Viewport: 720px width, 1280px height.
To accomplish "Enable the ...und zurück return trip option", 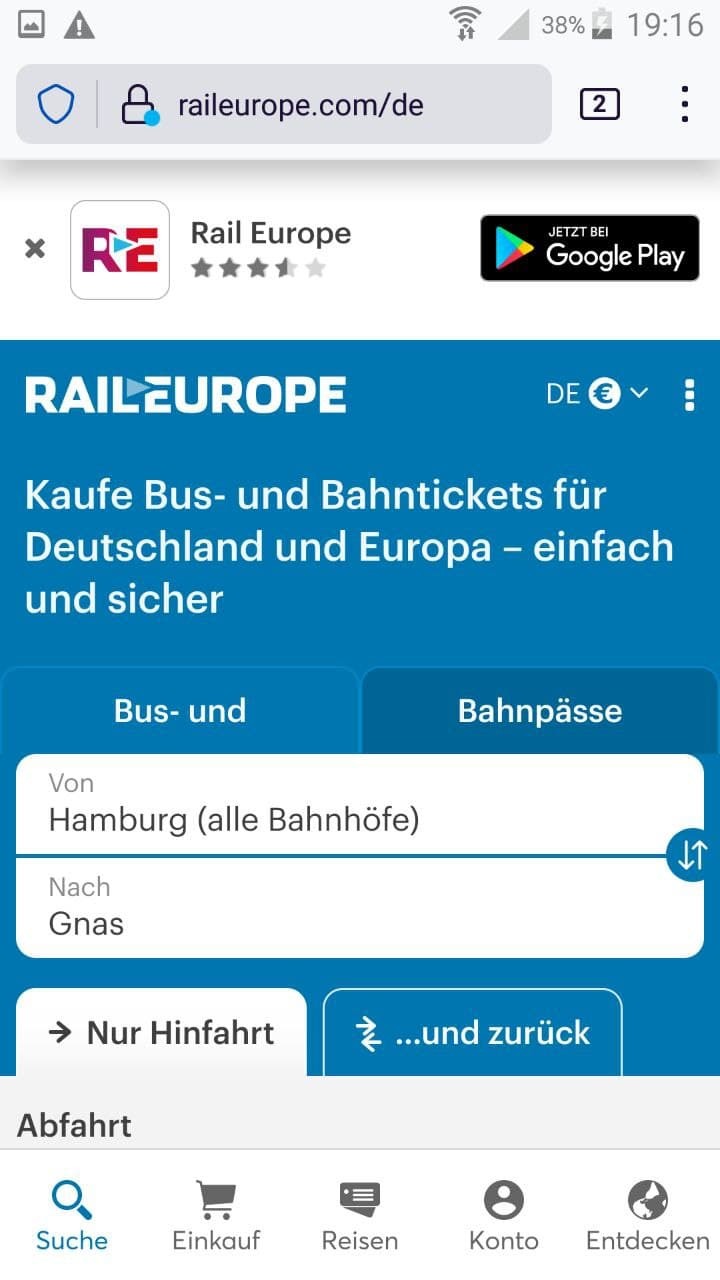I will click(x=472, y=1032).
